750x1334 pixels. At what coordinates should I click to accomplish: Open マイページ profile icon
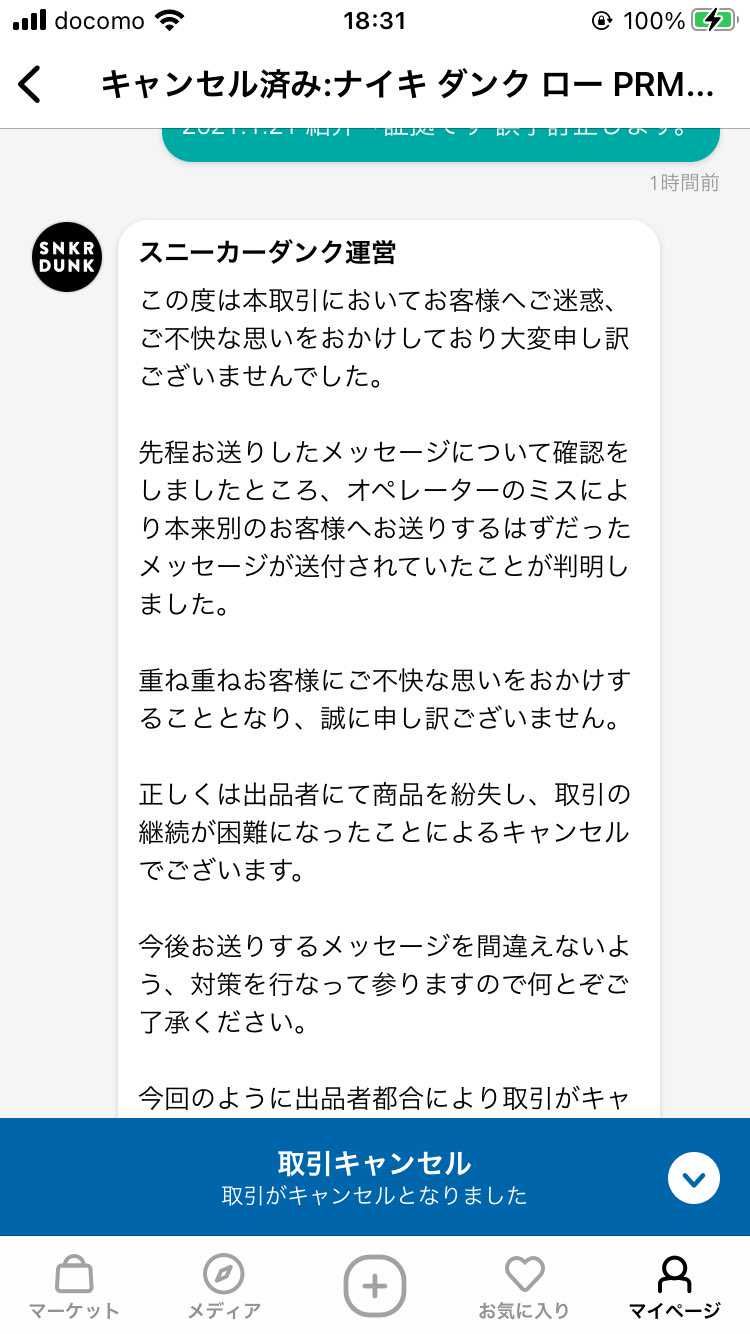point(674,1283)
